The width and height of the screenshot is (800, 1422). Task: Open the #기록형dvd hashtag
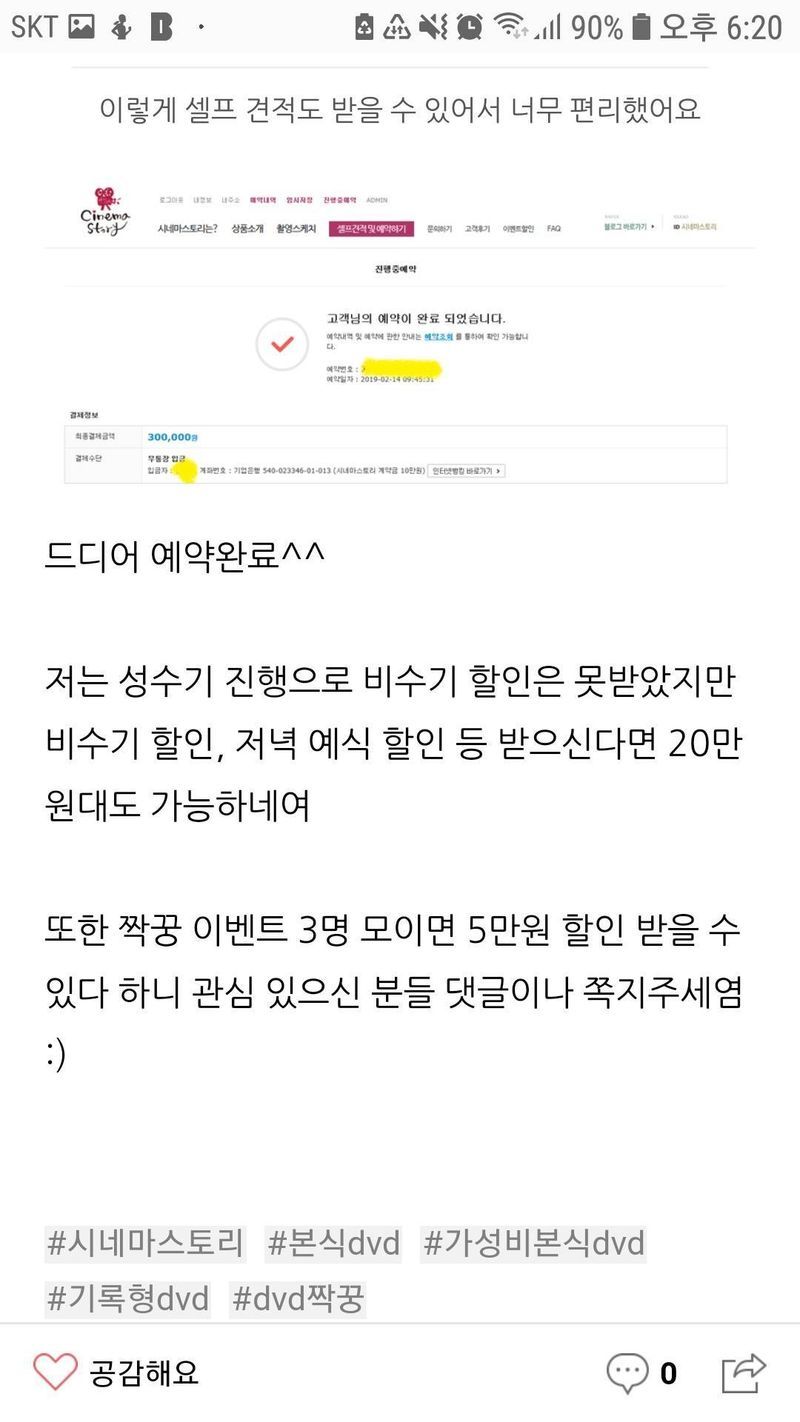(x=128, y=1299)
